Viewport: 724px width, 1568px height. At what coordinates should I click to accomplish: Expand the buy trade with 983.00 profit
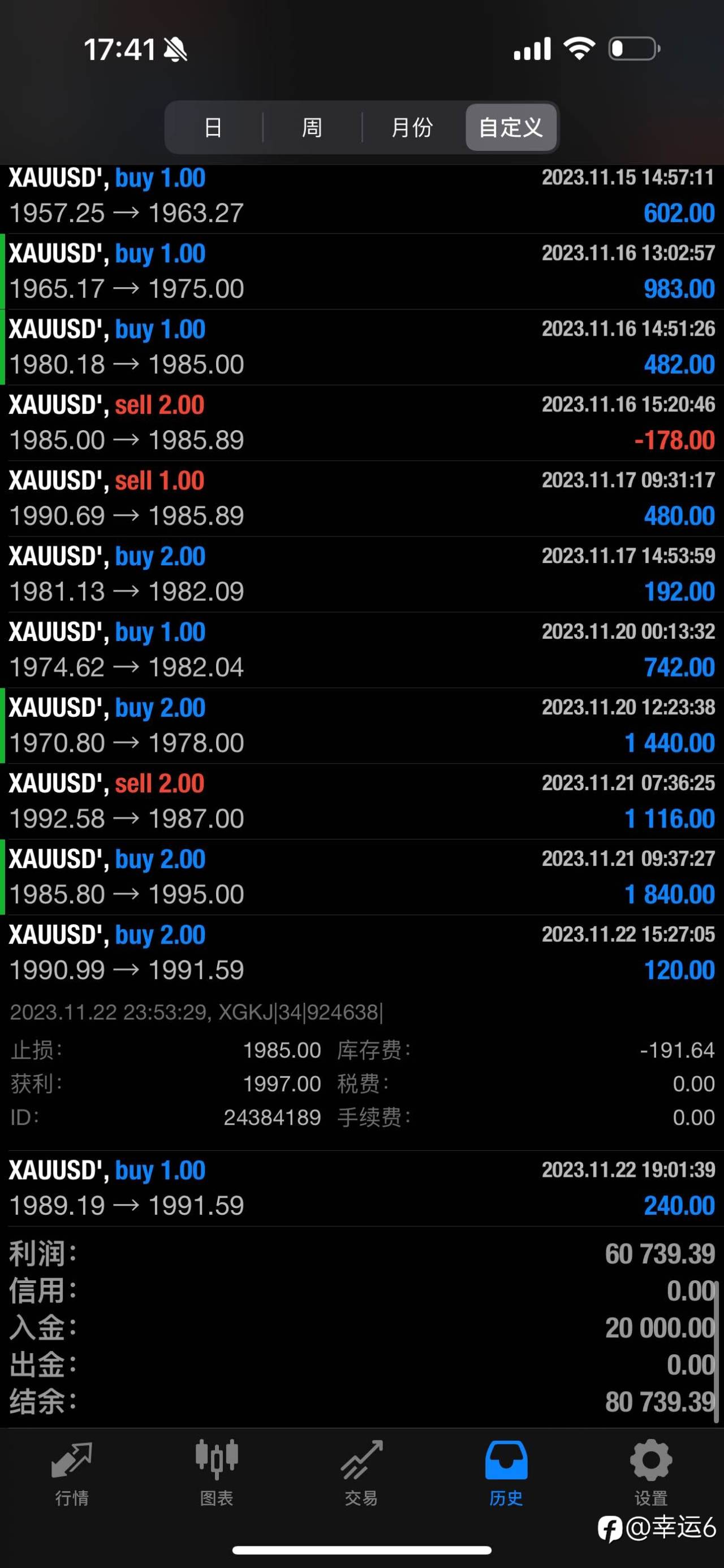[361, 271]
